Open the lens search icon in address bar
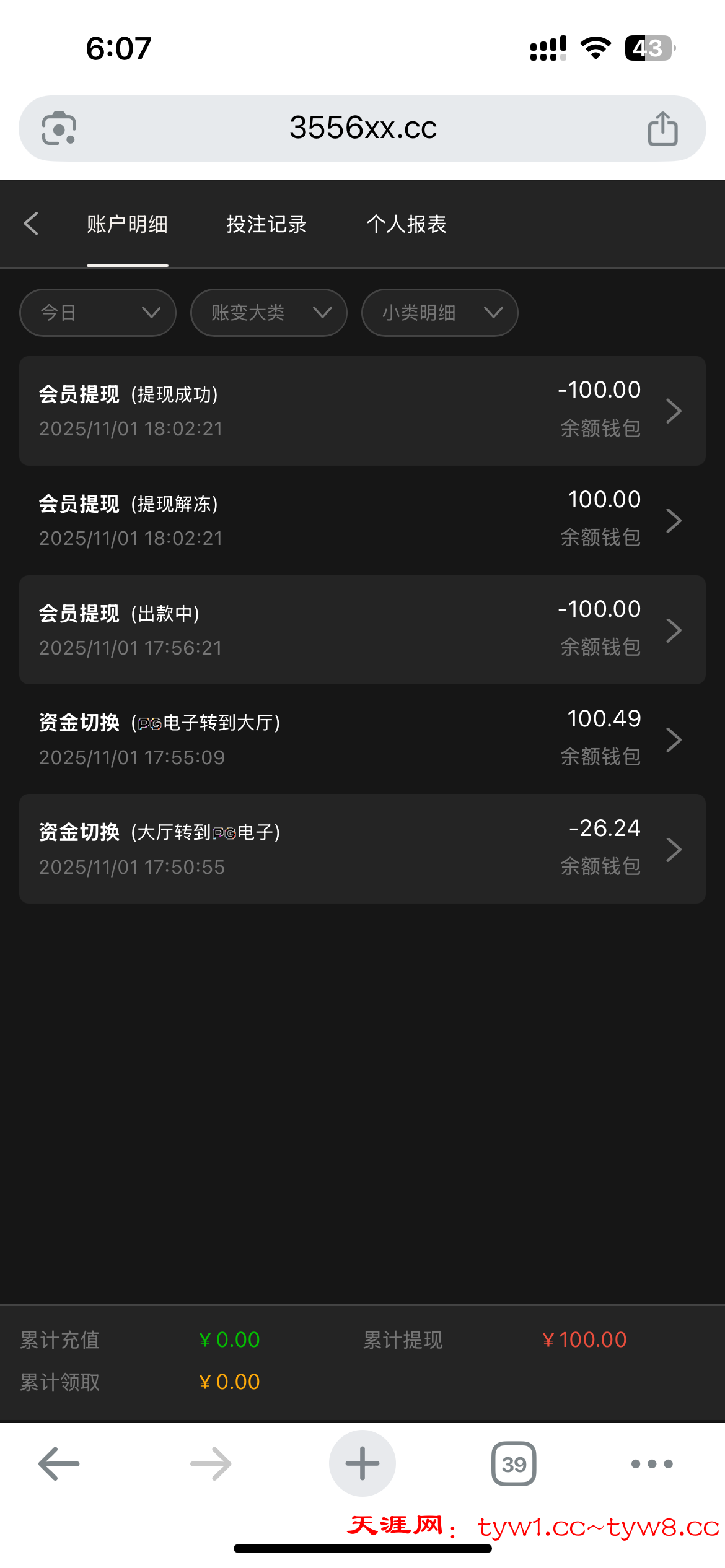Viewport: 725px width, 1568px height. (x=59, y=128)
